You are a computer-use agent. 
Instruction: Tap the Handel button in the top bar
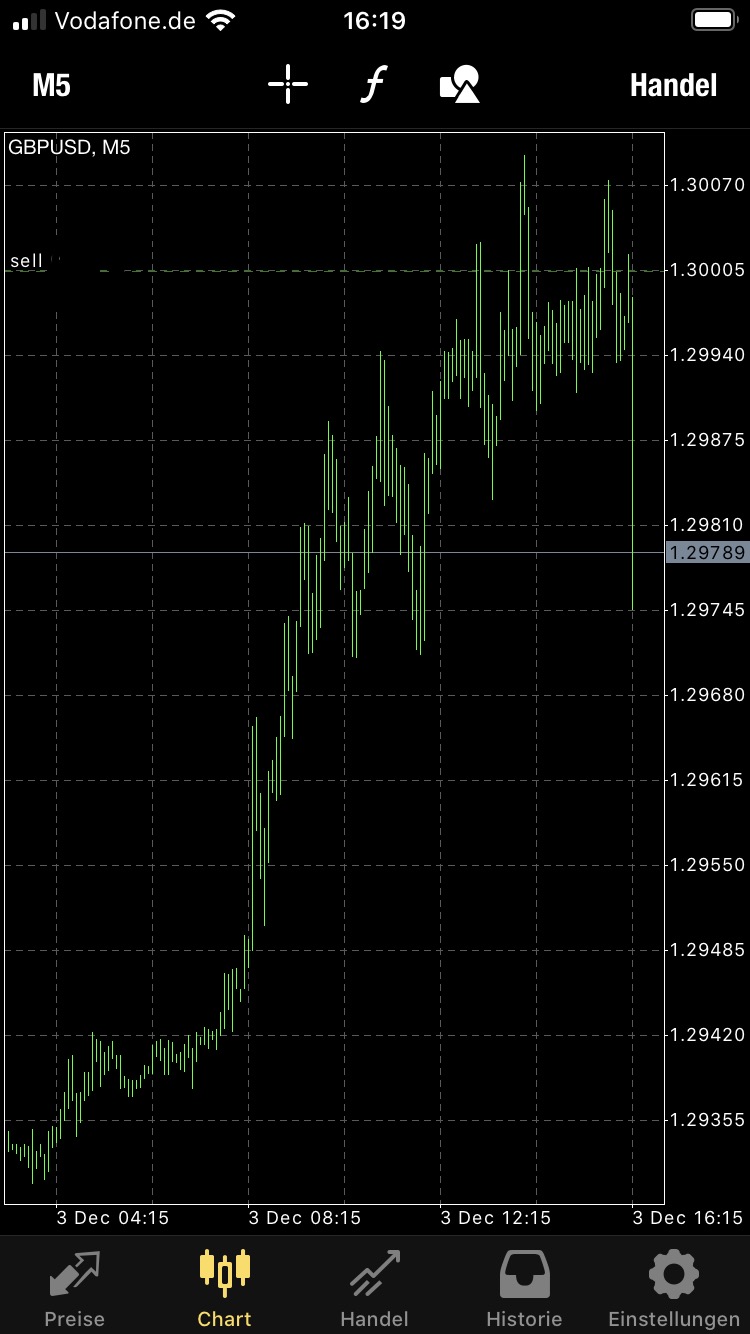(673, 86)
